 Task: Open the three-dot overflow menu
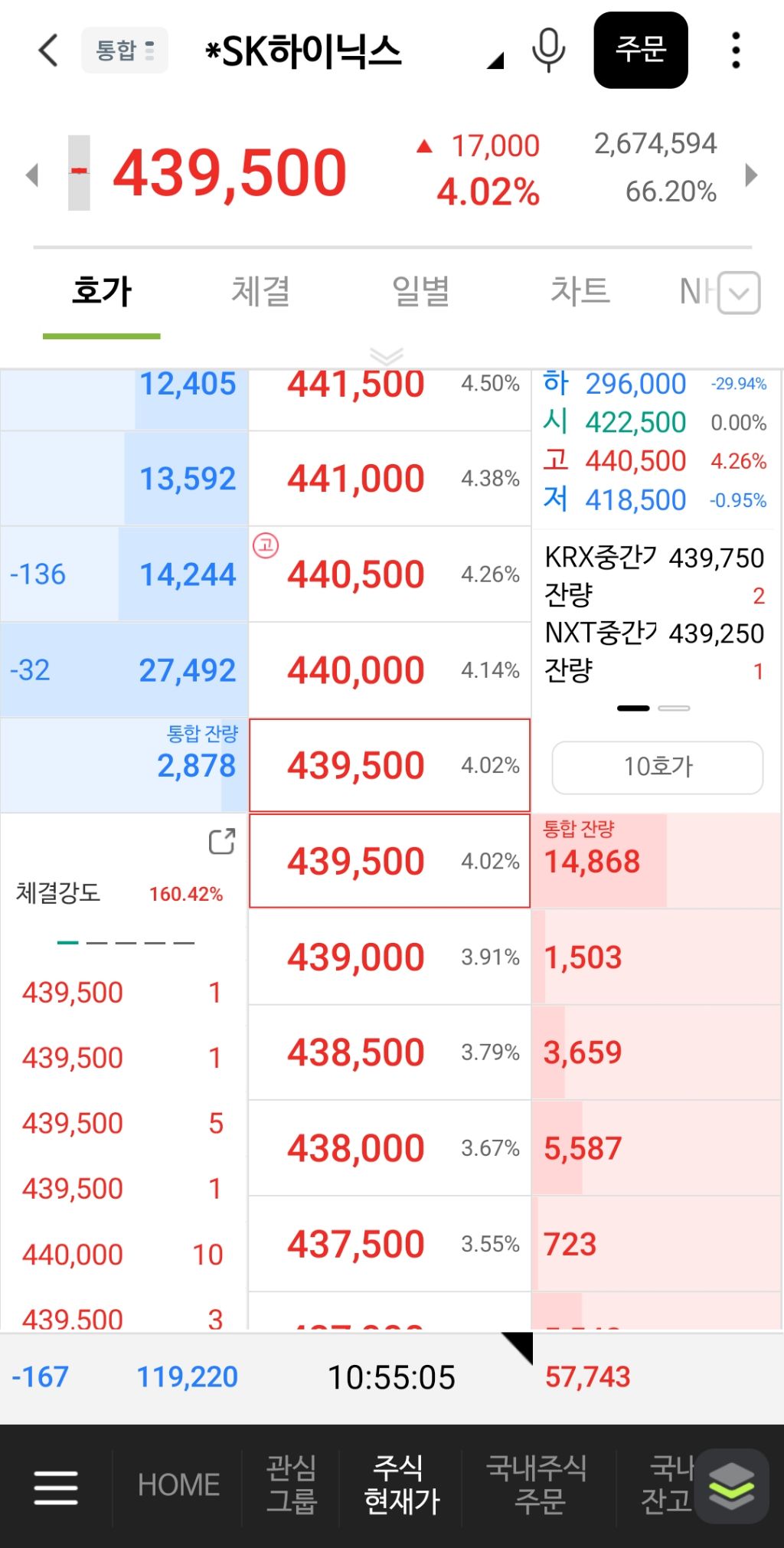coord(734,49)
